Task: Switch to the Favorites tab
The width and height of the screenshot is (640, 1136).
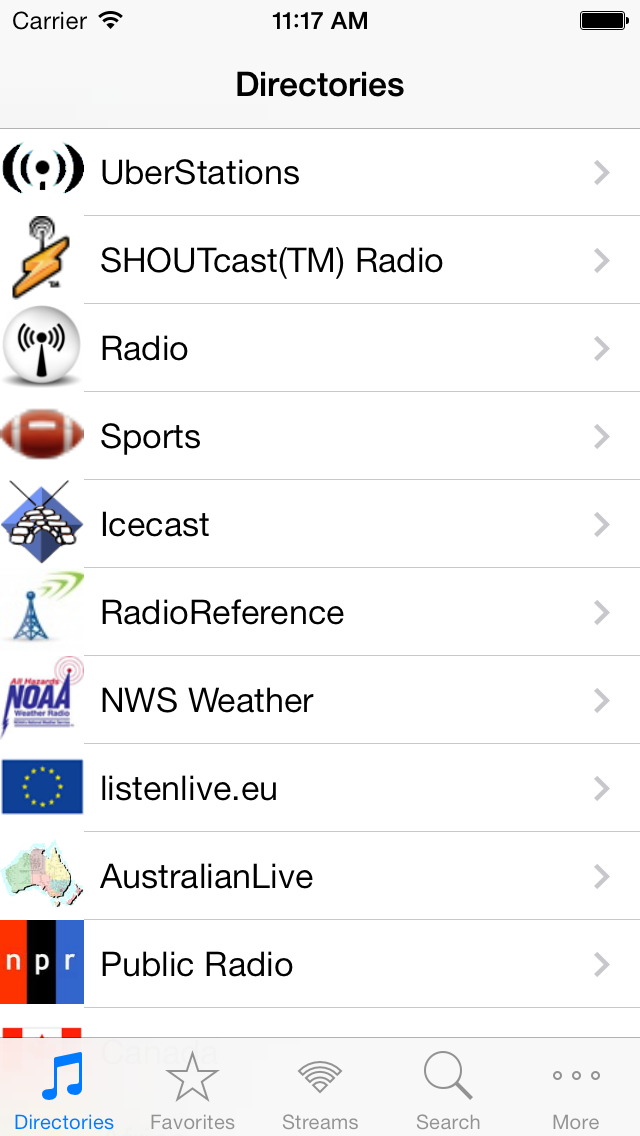Action: click(192, 1089)
